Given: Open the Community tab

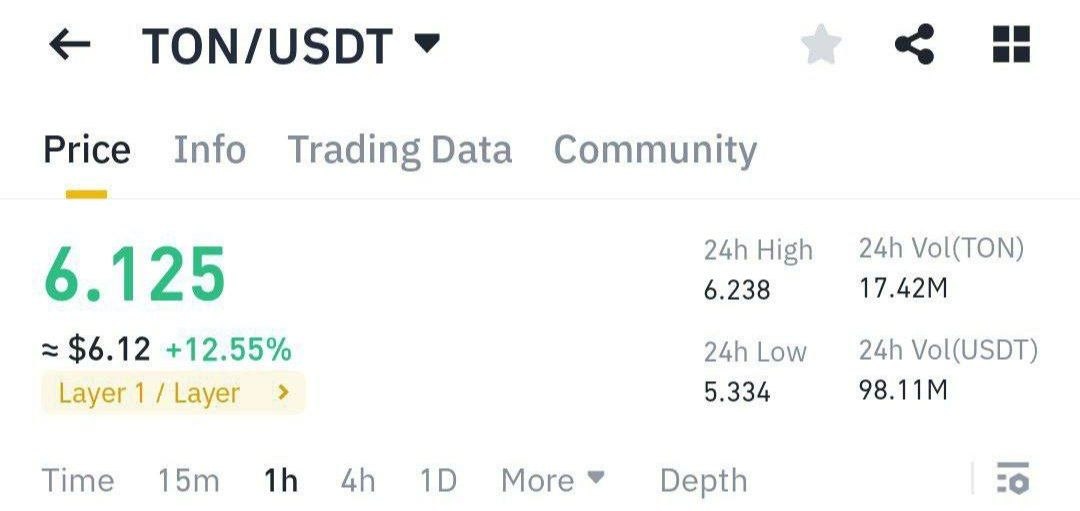Looking at the screenshot, I should (655, 149).
